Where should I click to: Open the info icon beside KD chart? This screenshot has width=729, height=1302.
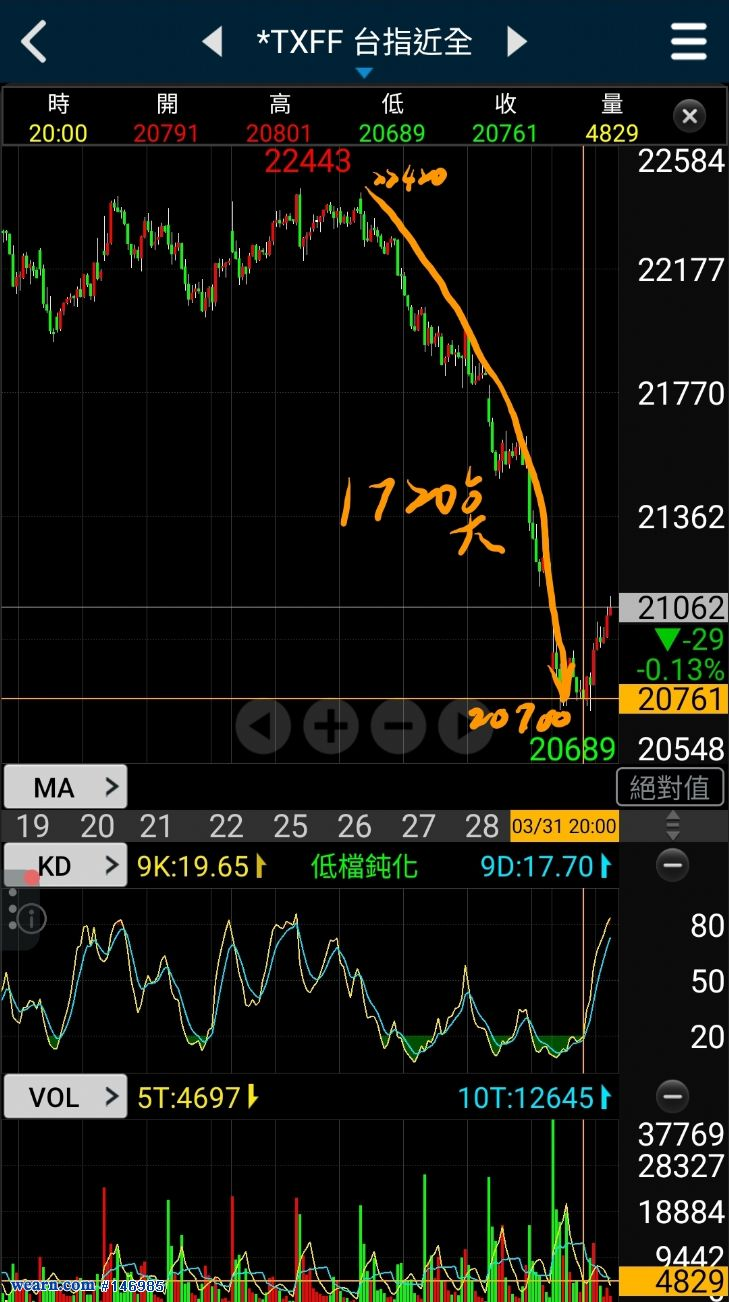click(x=30, y=917)
